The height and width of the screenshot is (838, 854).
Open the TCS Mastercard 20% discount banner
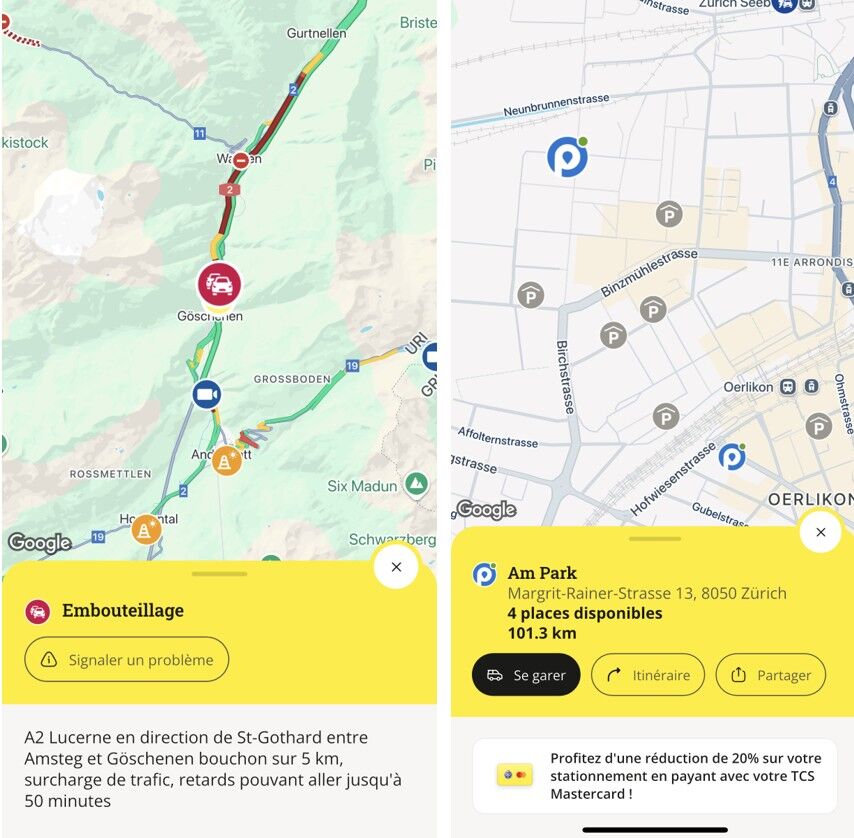(654, 776)
